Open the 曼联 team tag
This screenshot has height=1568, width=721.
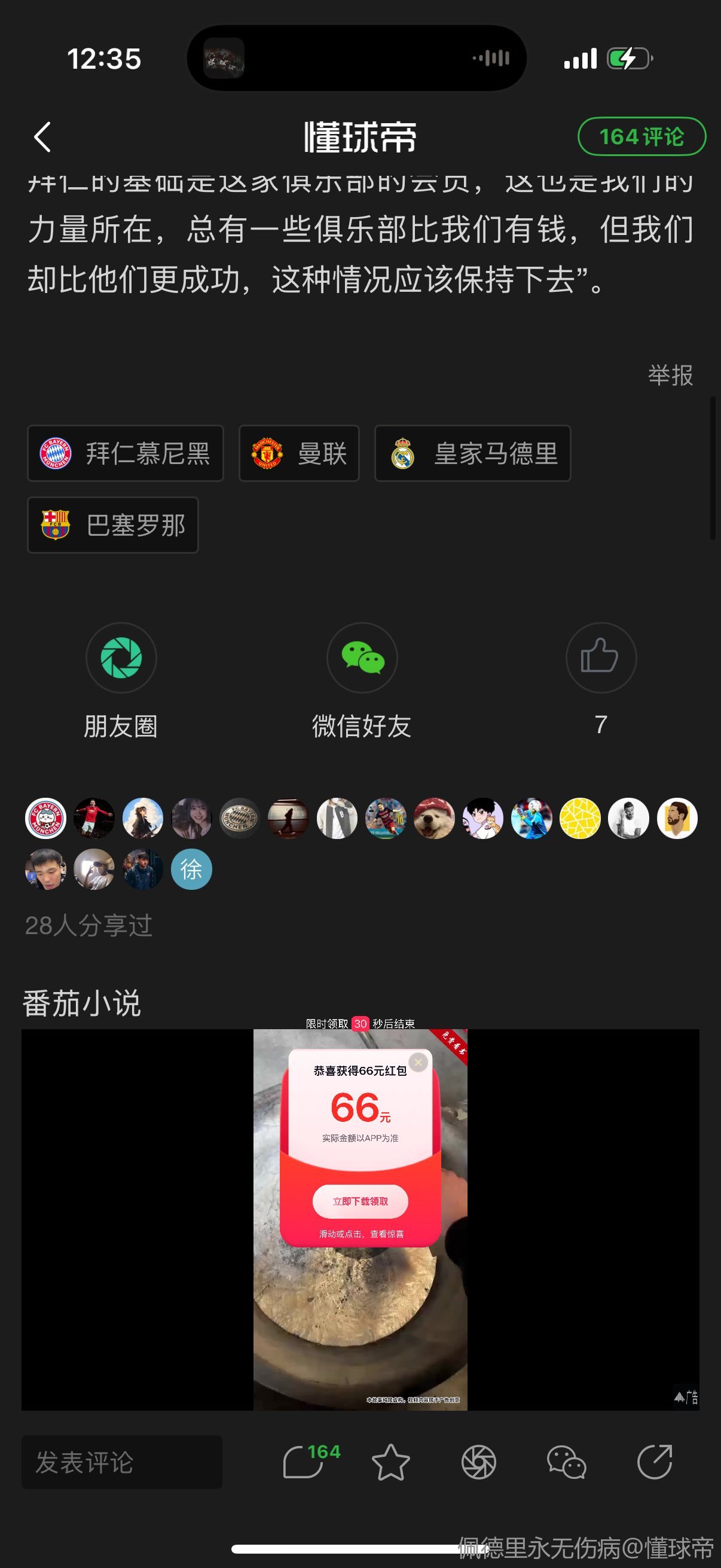299,453
